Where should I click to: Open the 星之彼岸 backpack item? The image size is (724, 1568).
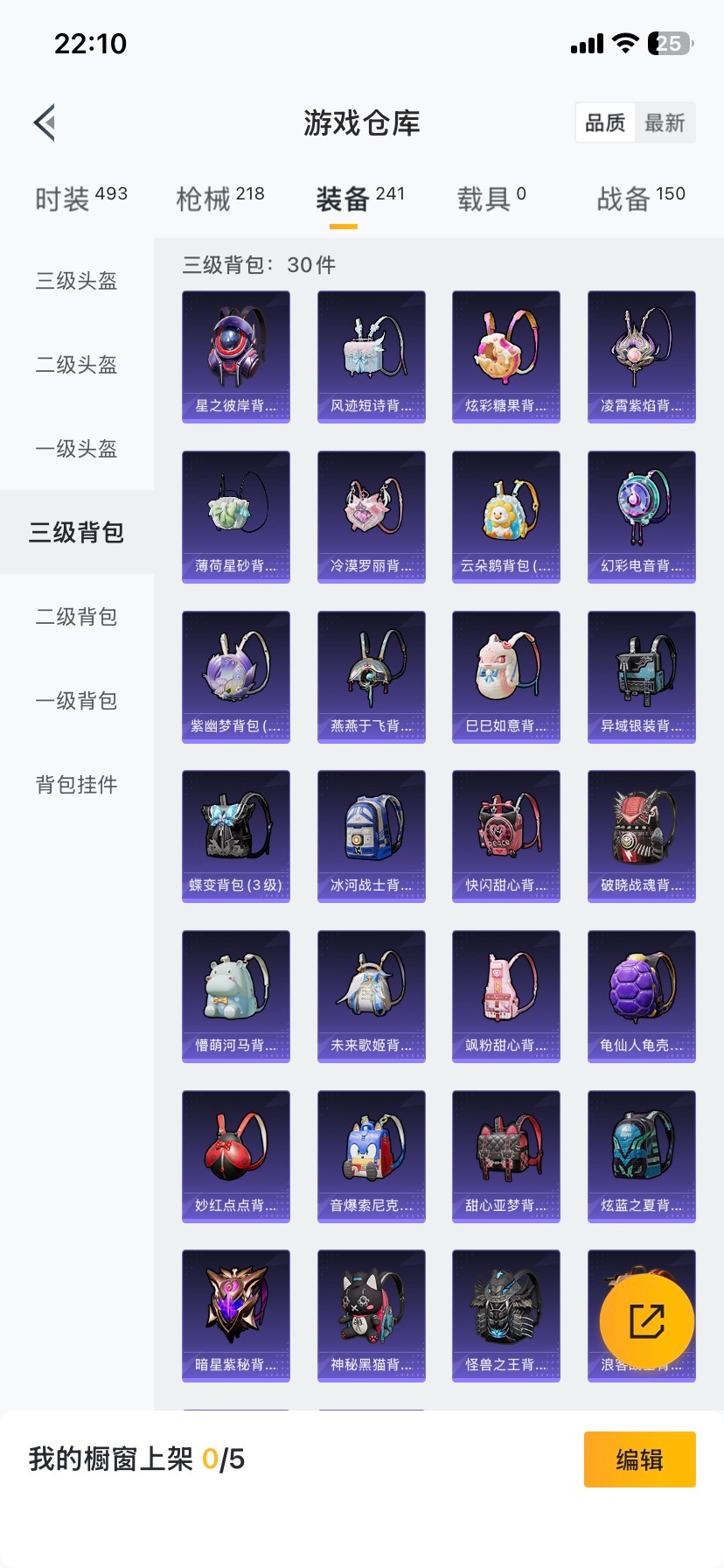(236, 356)
